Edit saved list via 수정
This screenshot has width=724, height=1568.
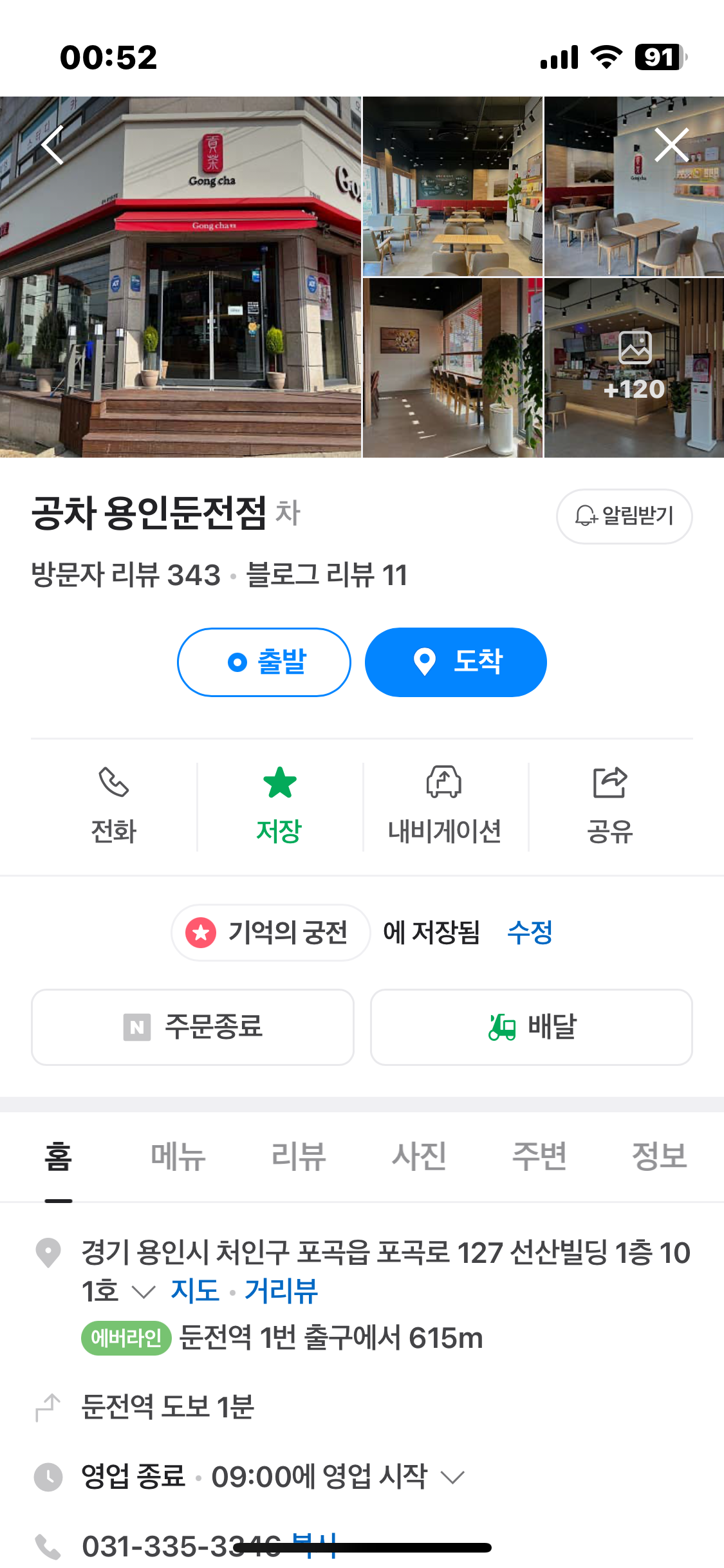point(530,932)
